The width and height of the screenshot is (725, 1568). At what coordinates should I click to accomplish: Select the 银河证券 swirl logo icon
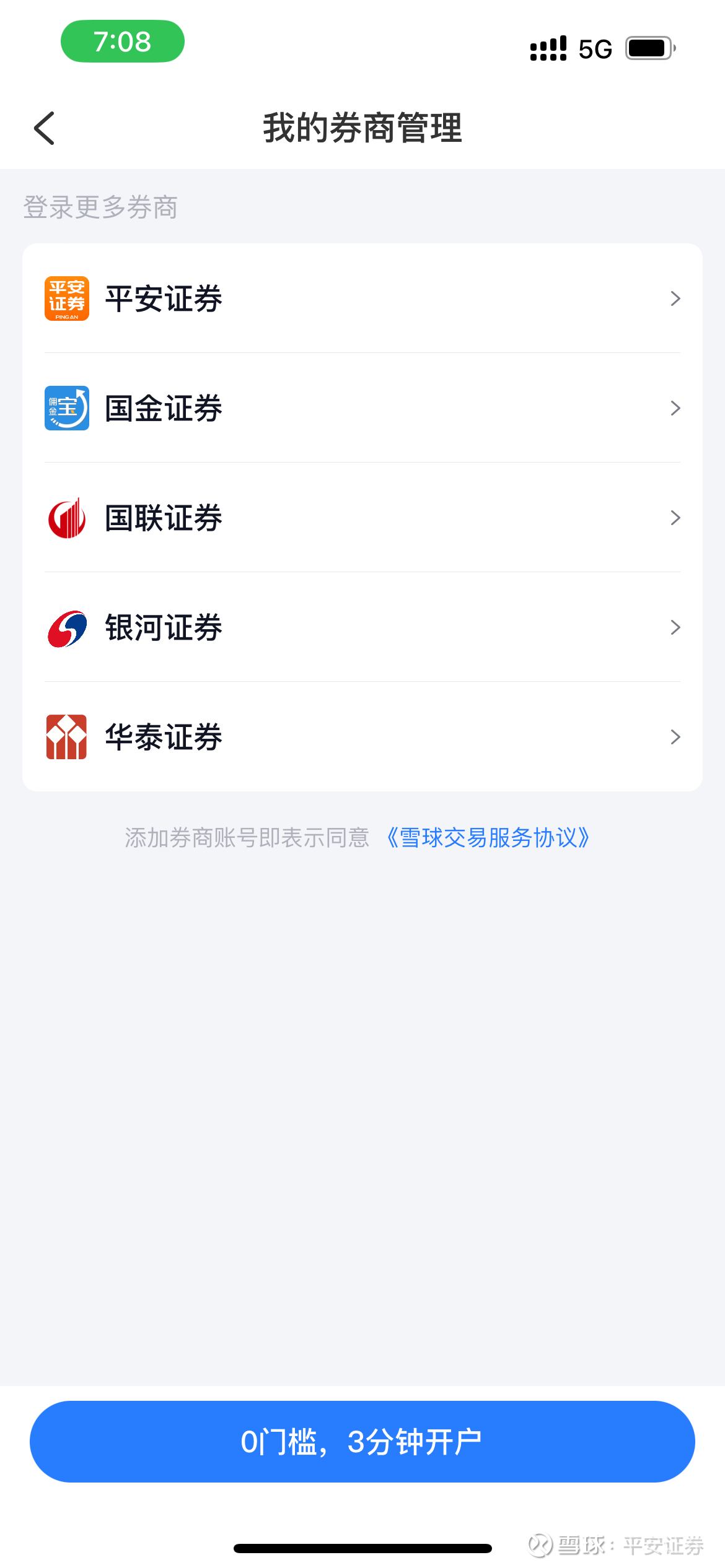[67, 627]
